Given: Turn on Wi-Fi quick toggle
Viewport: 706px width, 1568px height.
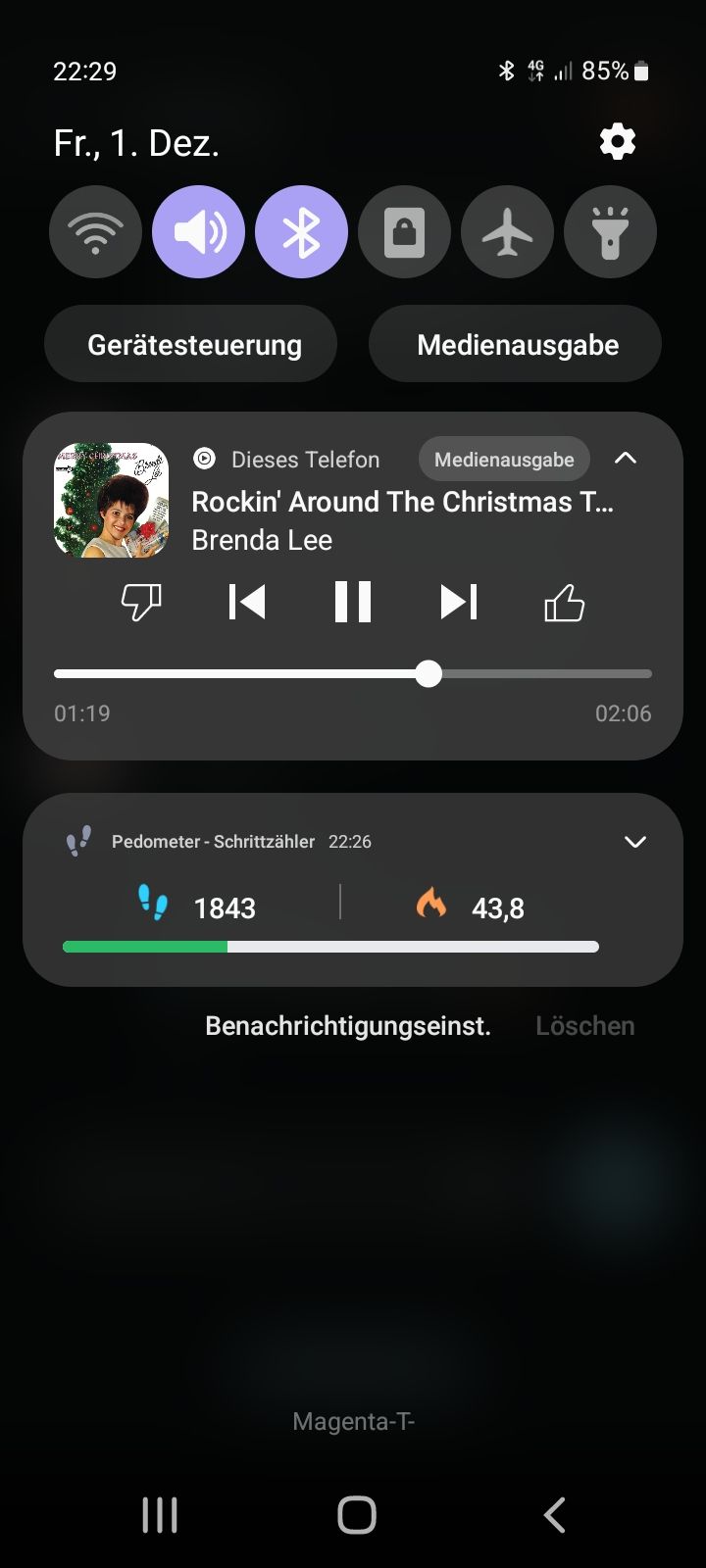Looking at the screenshot, I should 95,232.
